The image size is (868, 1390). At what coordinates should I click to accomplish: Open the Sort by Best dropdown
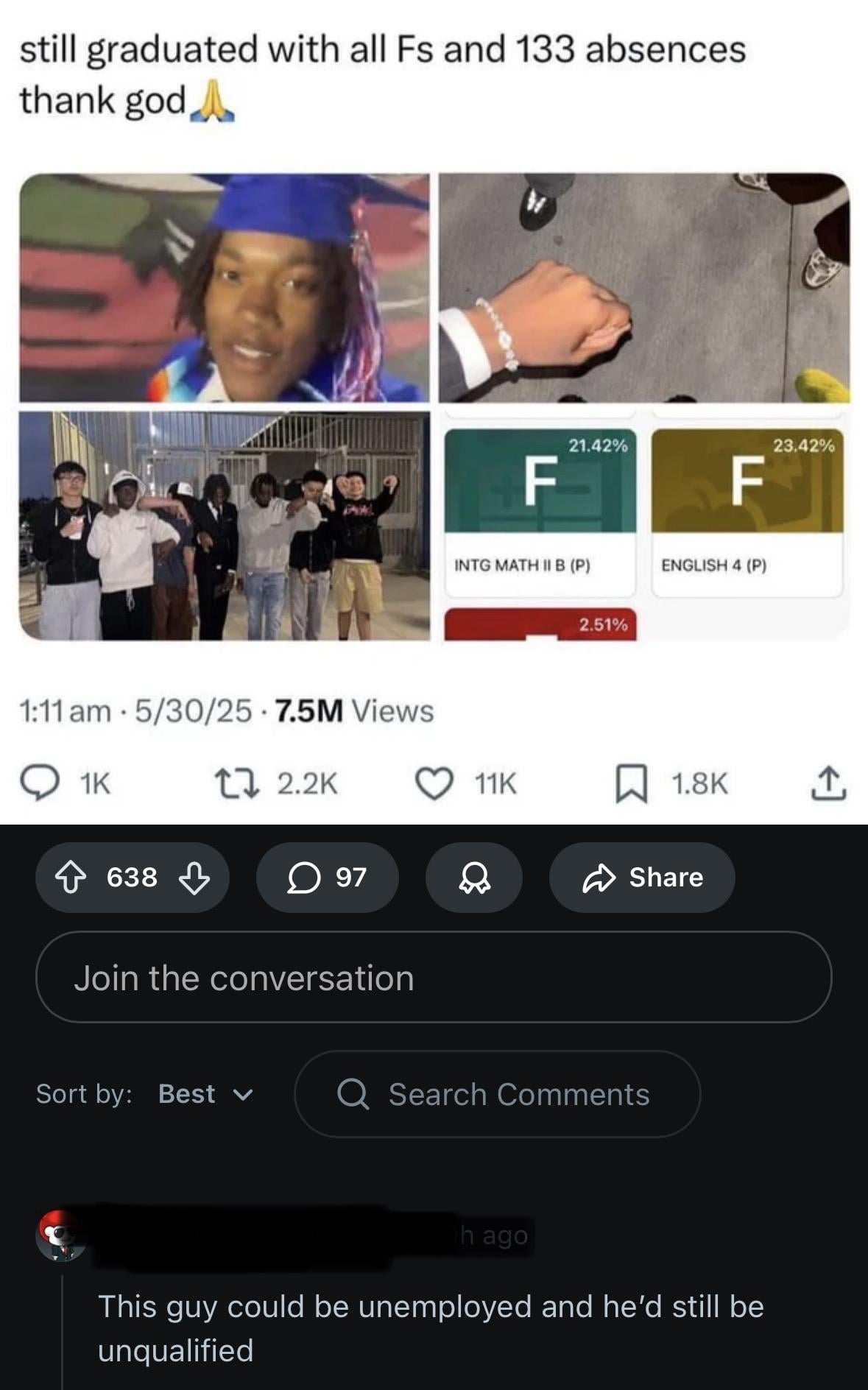[x=205, y=1094]
